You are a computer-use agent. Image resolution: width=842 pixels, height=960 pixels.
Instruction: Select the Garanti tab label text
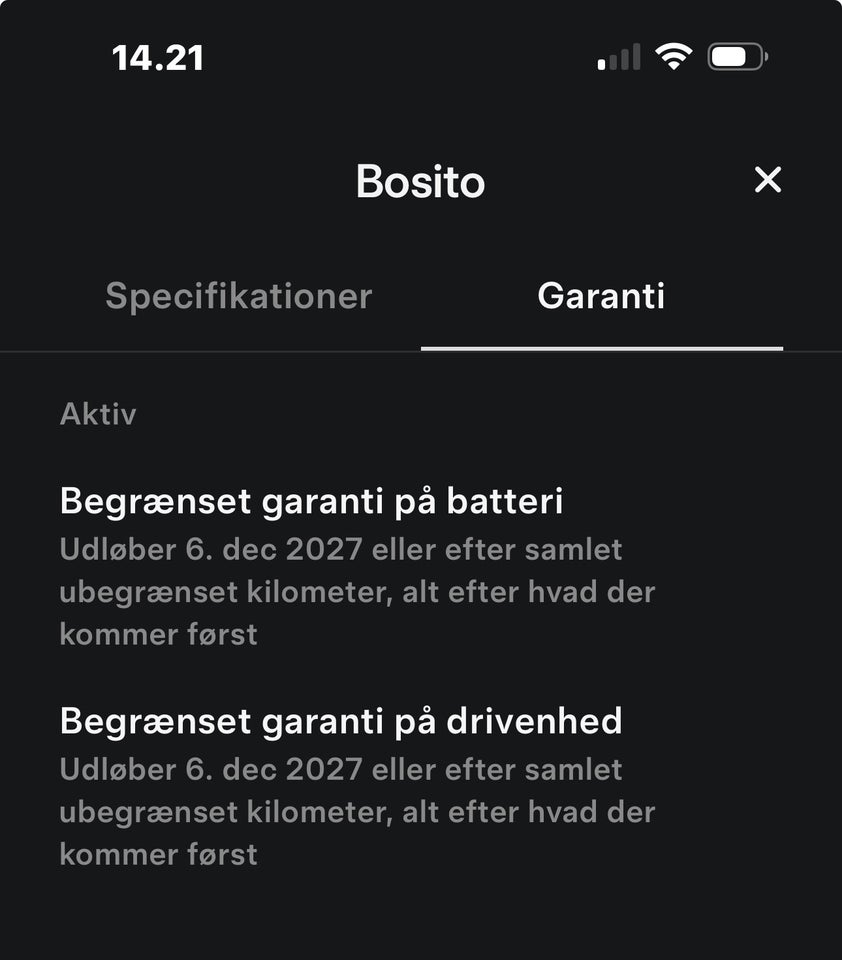[602, 296]
